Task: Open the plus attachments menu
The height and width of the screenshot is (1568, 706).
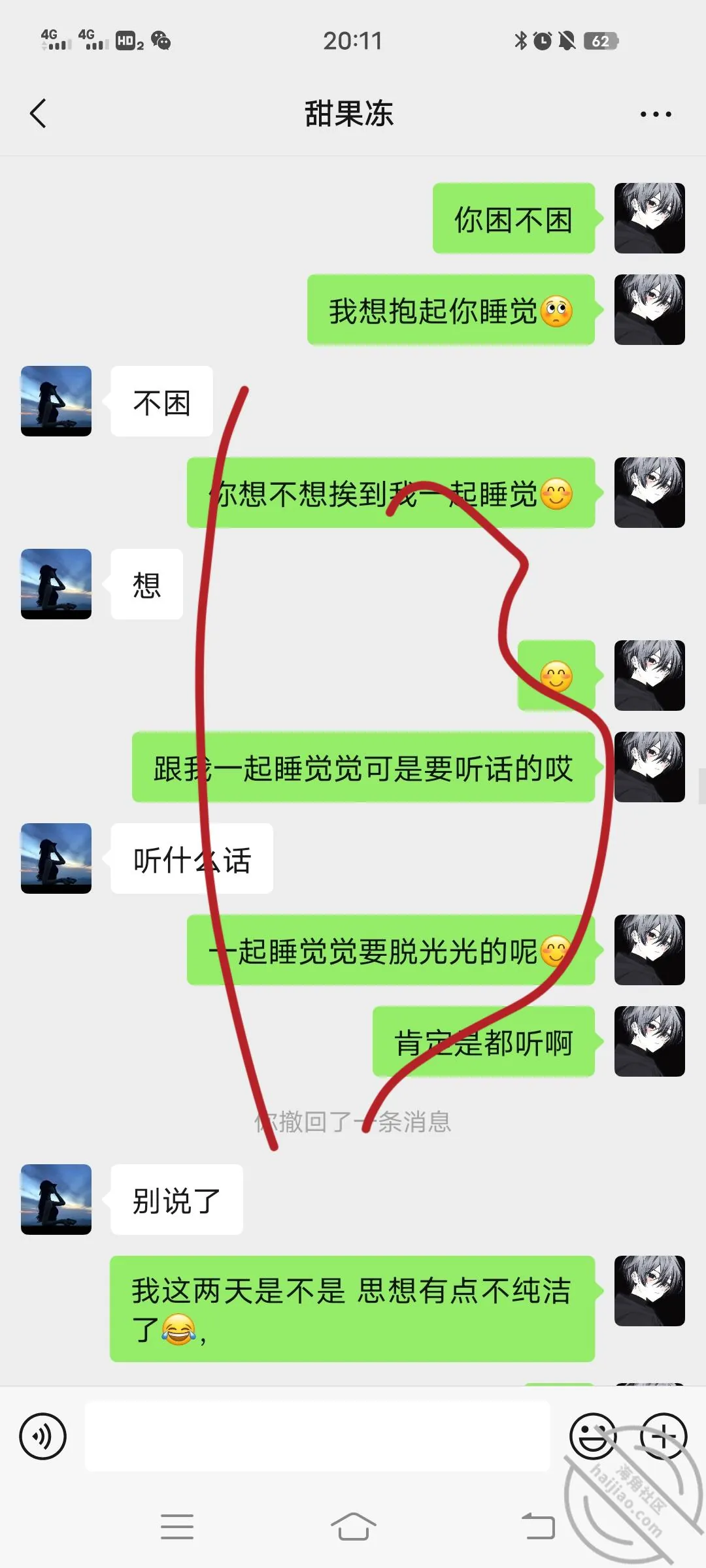Action: (664, 1436)
